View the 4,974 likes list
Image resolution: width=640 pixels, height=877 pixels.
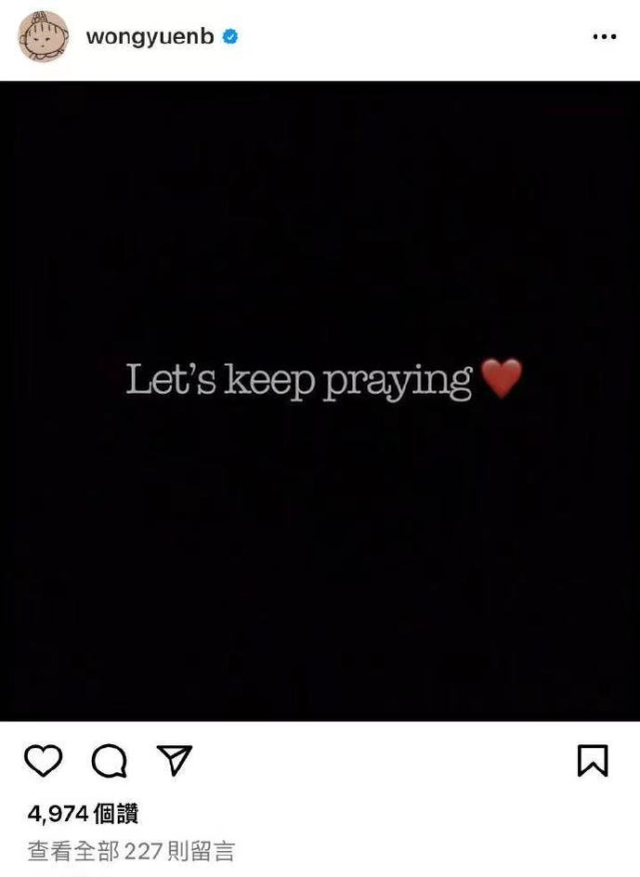(83, 814)
